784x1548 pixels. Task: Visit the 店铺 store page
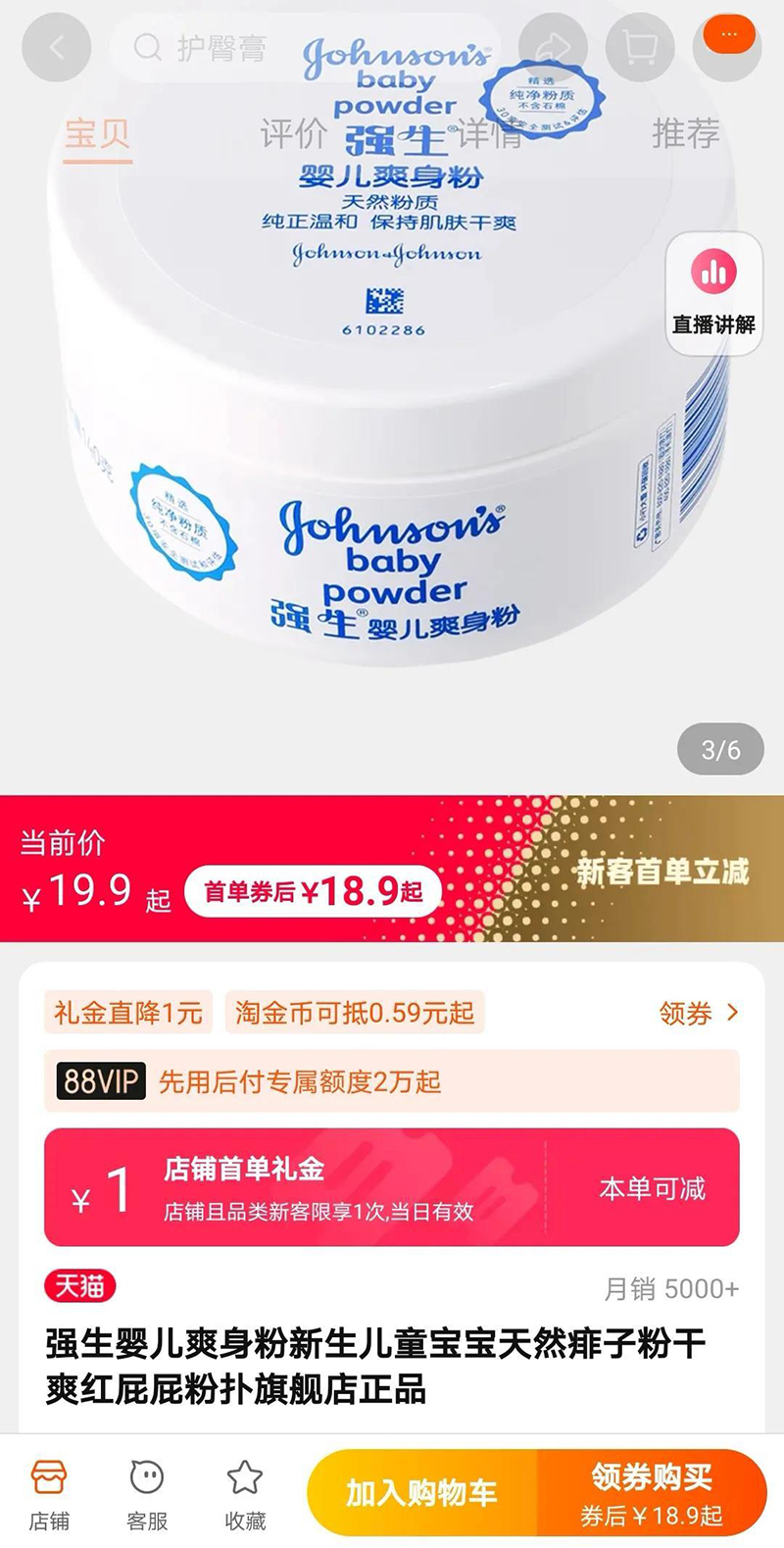[x=49, y=1495]
